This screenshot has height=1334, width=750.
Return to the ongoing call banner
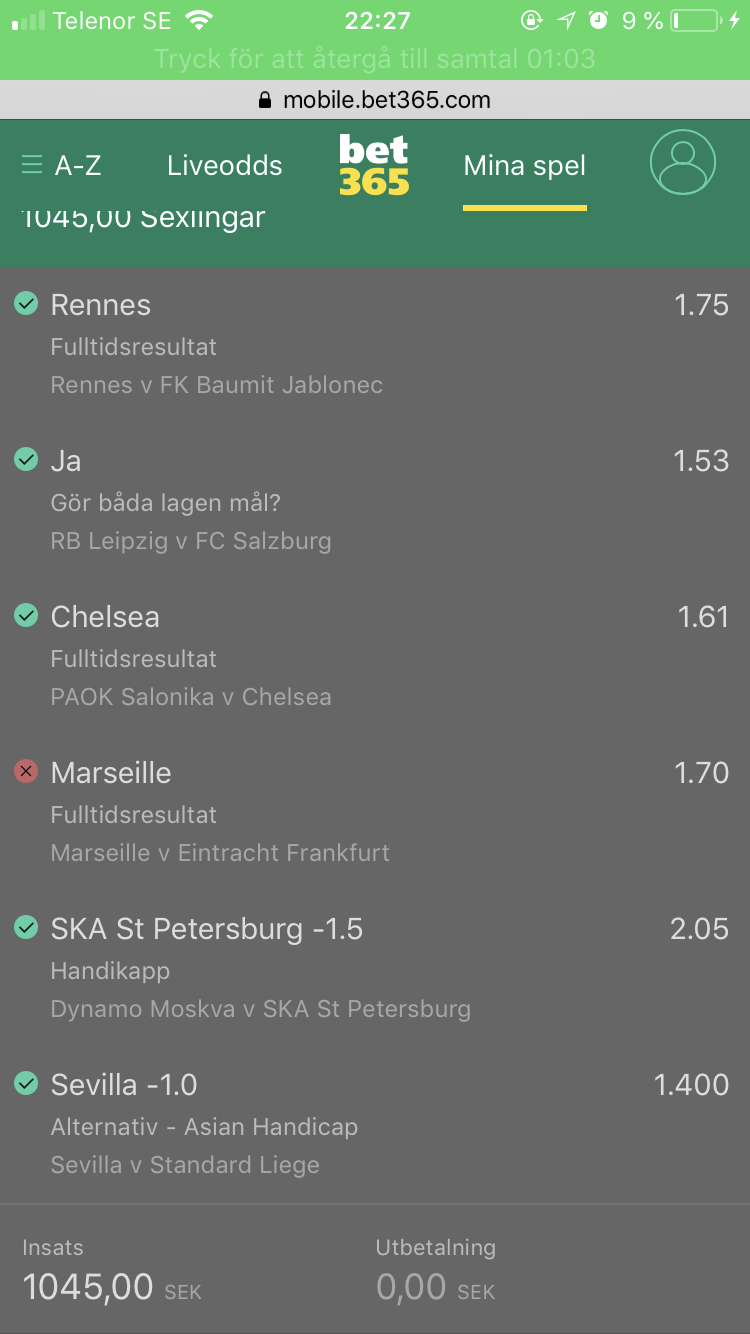click(x=375, y=59)
